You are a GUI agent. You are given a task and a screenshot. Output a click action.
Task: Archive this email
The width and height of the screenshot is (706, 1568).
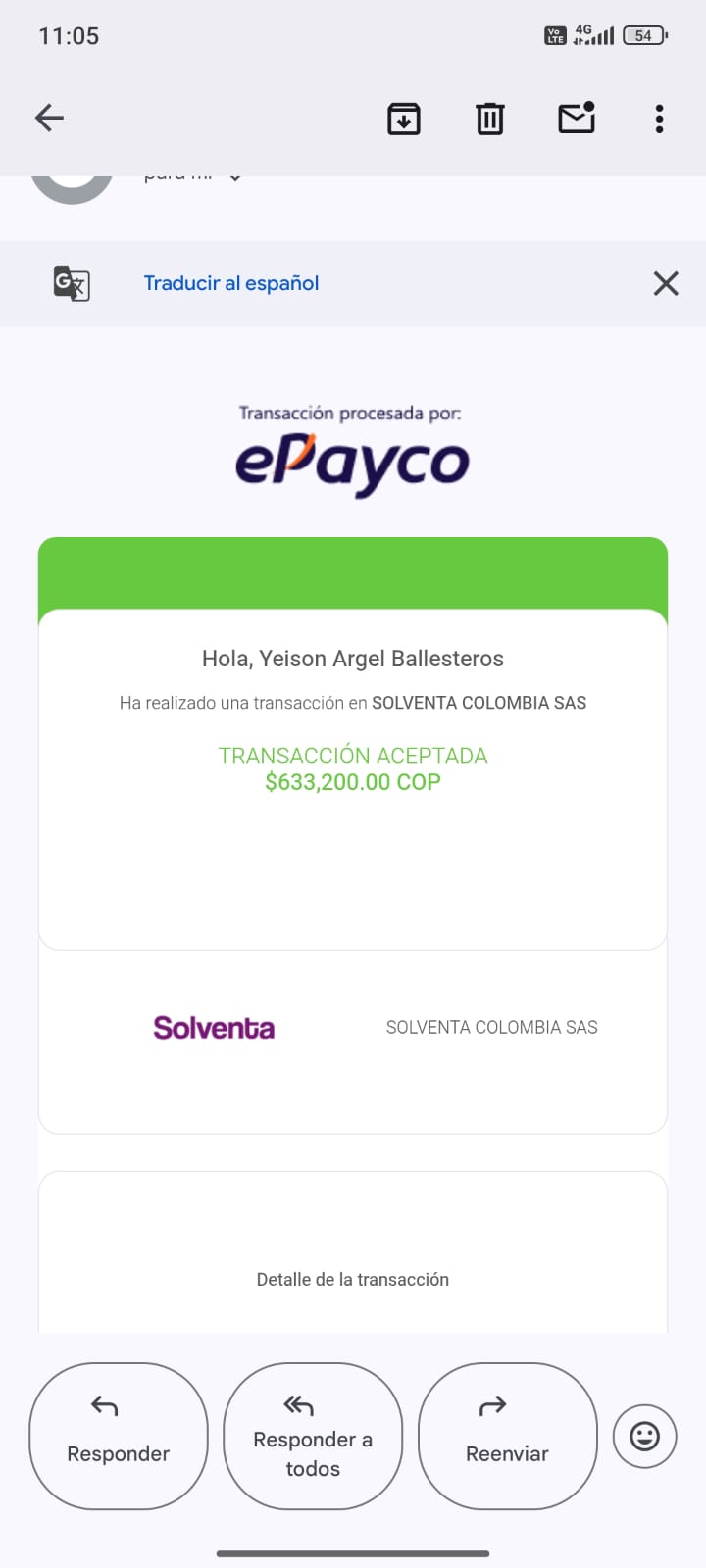(404, 119)
